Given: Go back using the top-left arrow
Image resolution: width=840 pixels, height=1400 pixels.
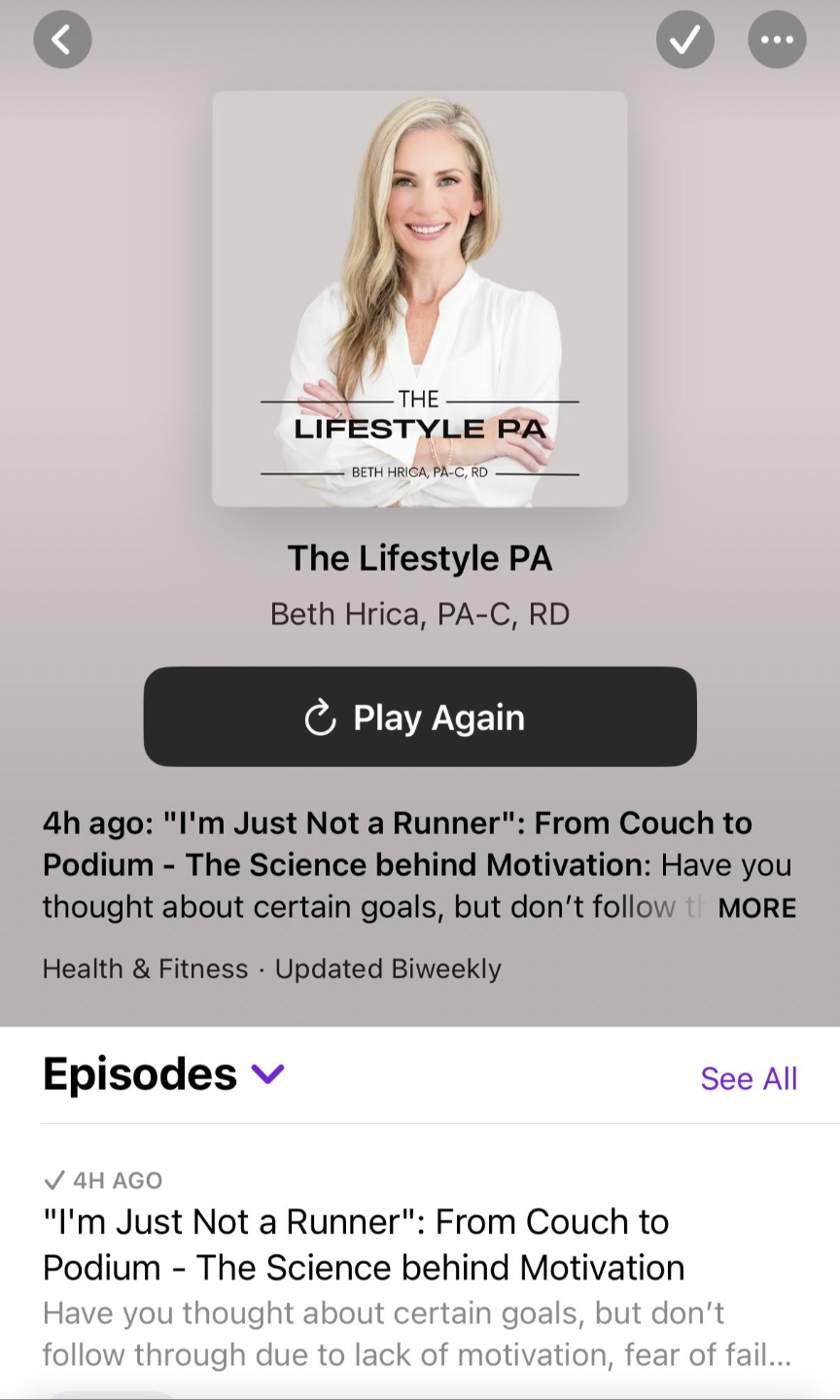Looking at the screenshot, I should point(62,40).
